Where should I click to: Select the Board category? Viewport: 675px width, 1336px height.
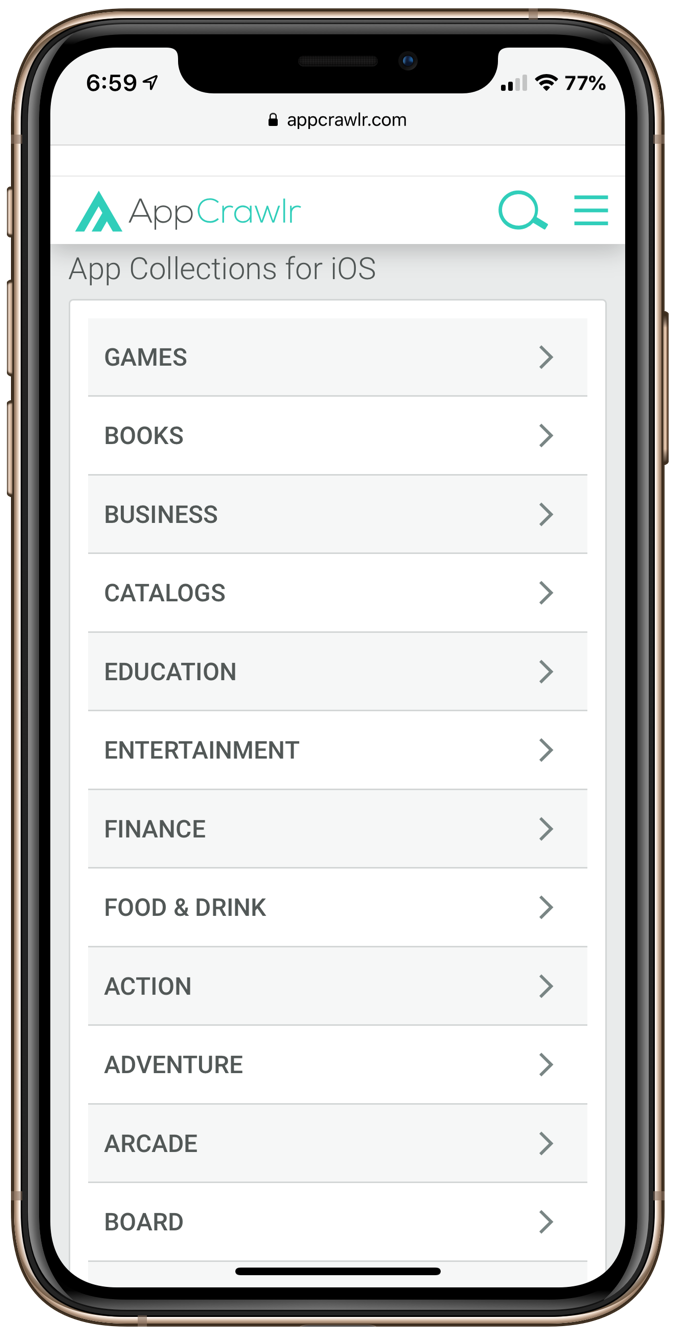click(x=337, y=1222)
